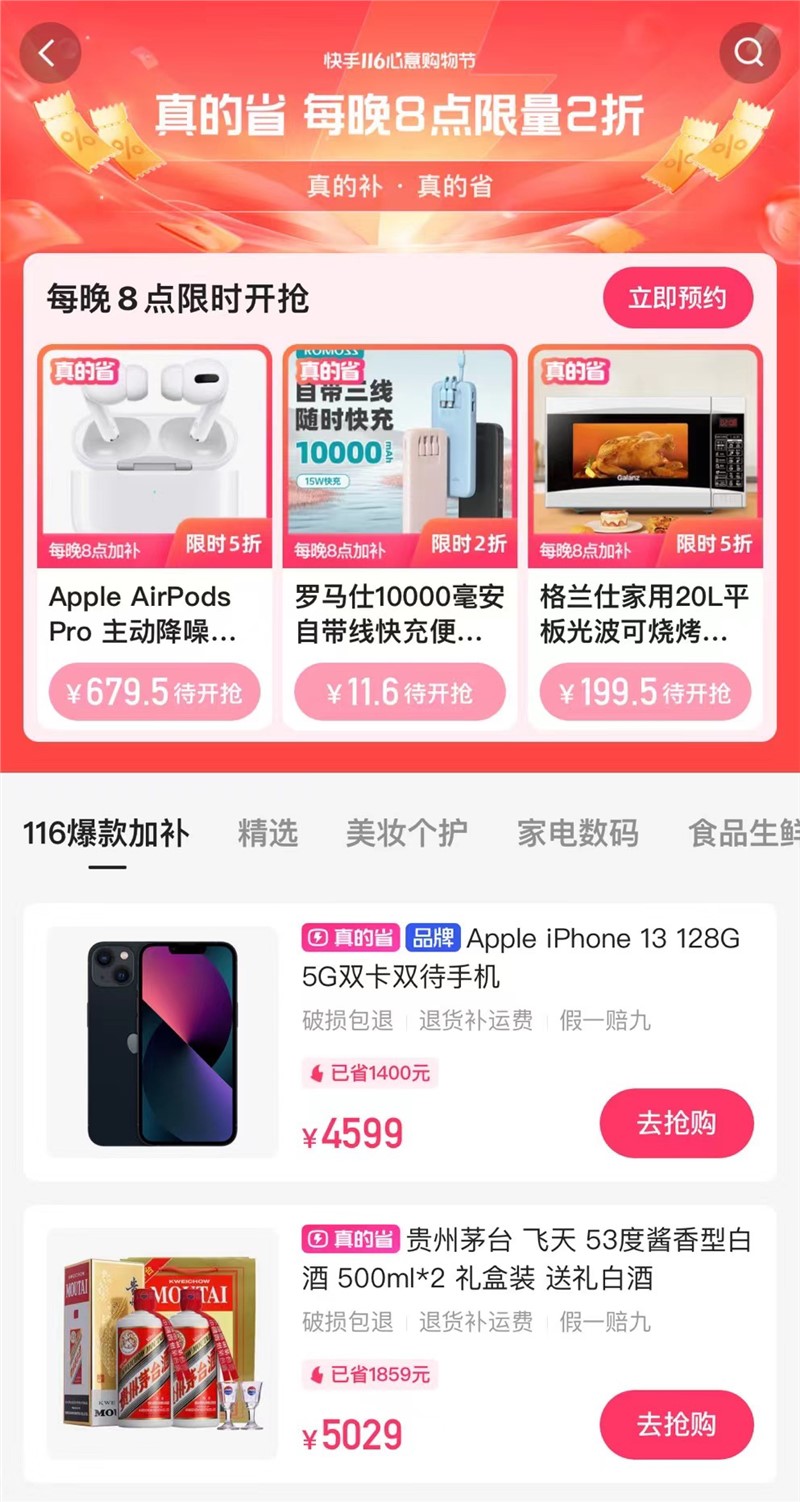Switch to the 家电数码 tab
Viewport: 800px width, 1502px height.
point(577,833)
